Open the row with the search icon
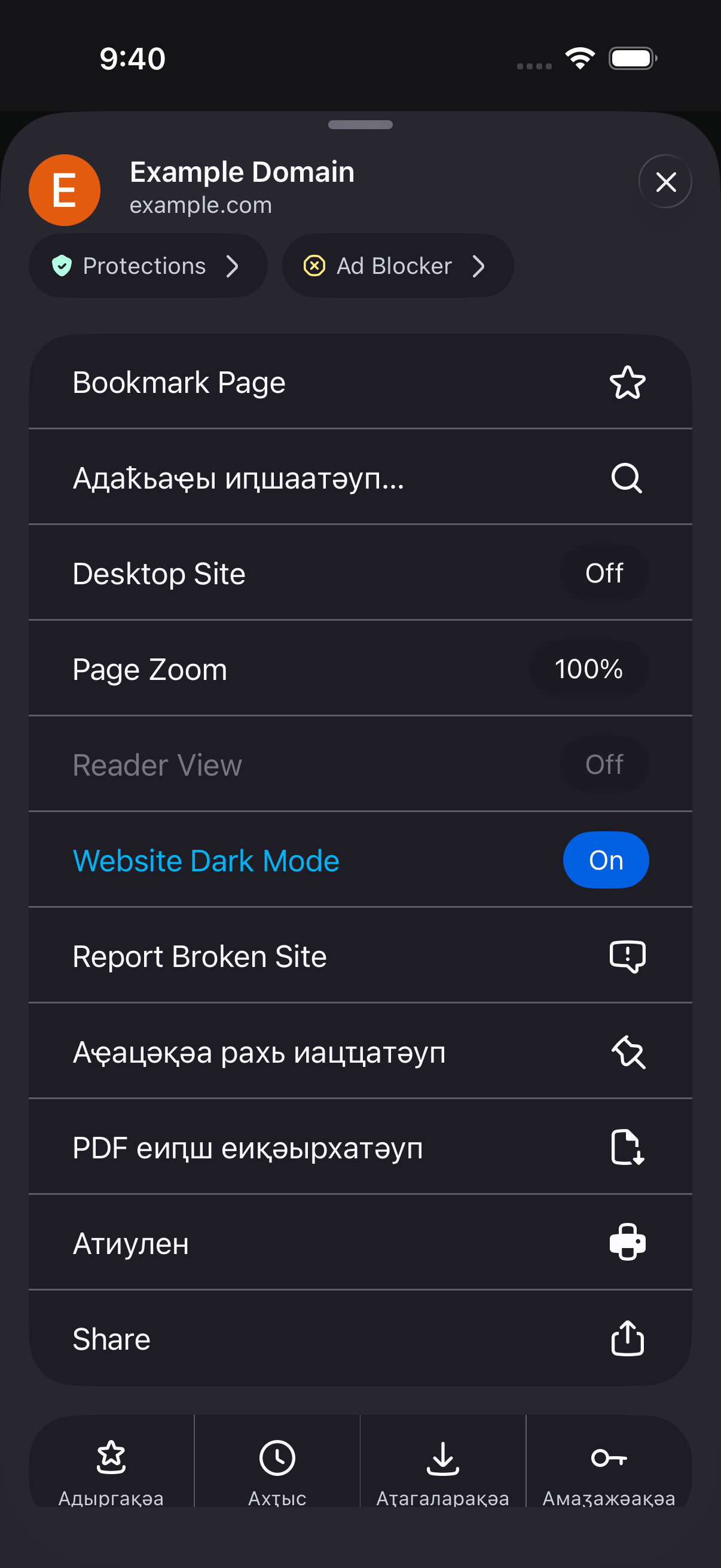Screen dimensions: 721x1568 tap(360, 478)
